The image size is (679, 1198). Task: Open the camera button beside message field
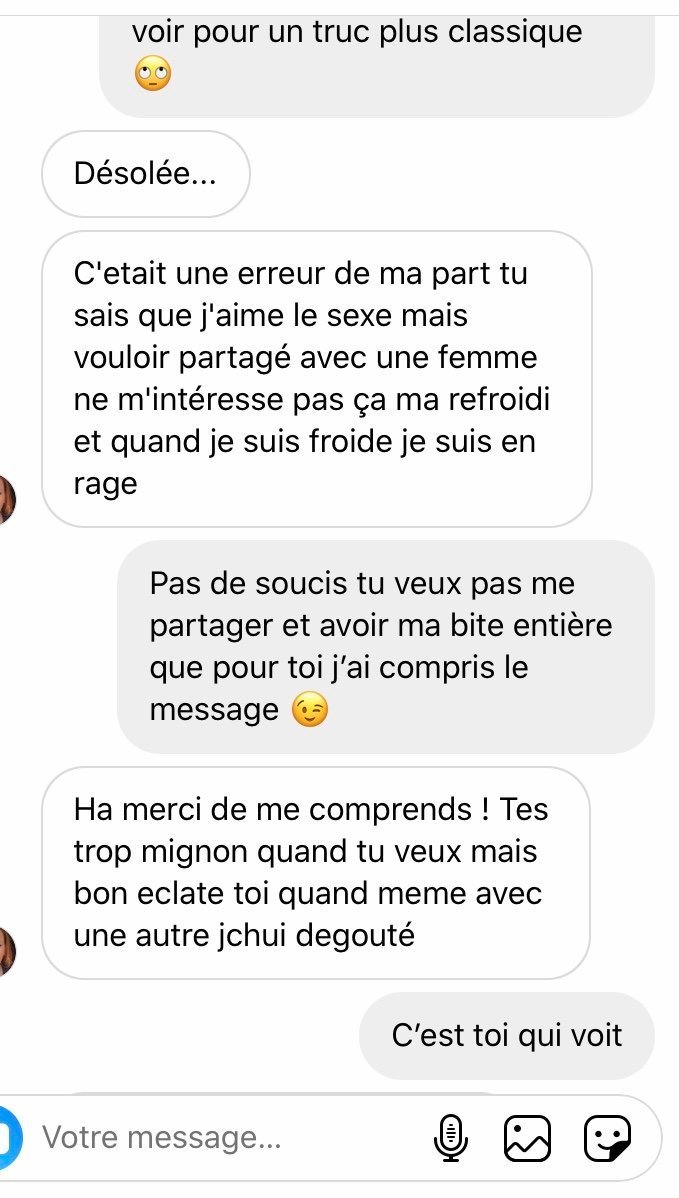click(8, 1137)
